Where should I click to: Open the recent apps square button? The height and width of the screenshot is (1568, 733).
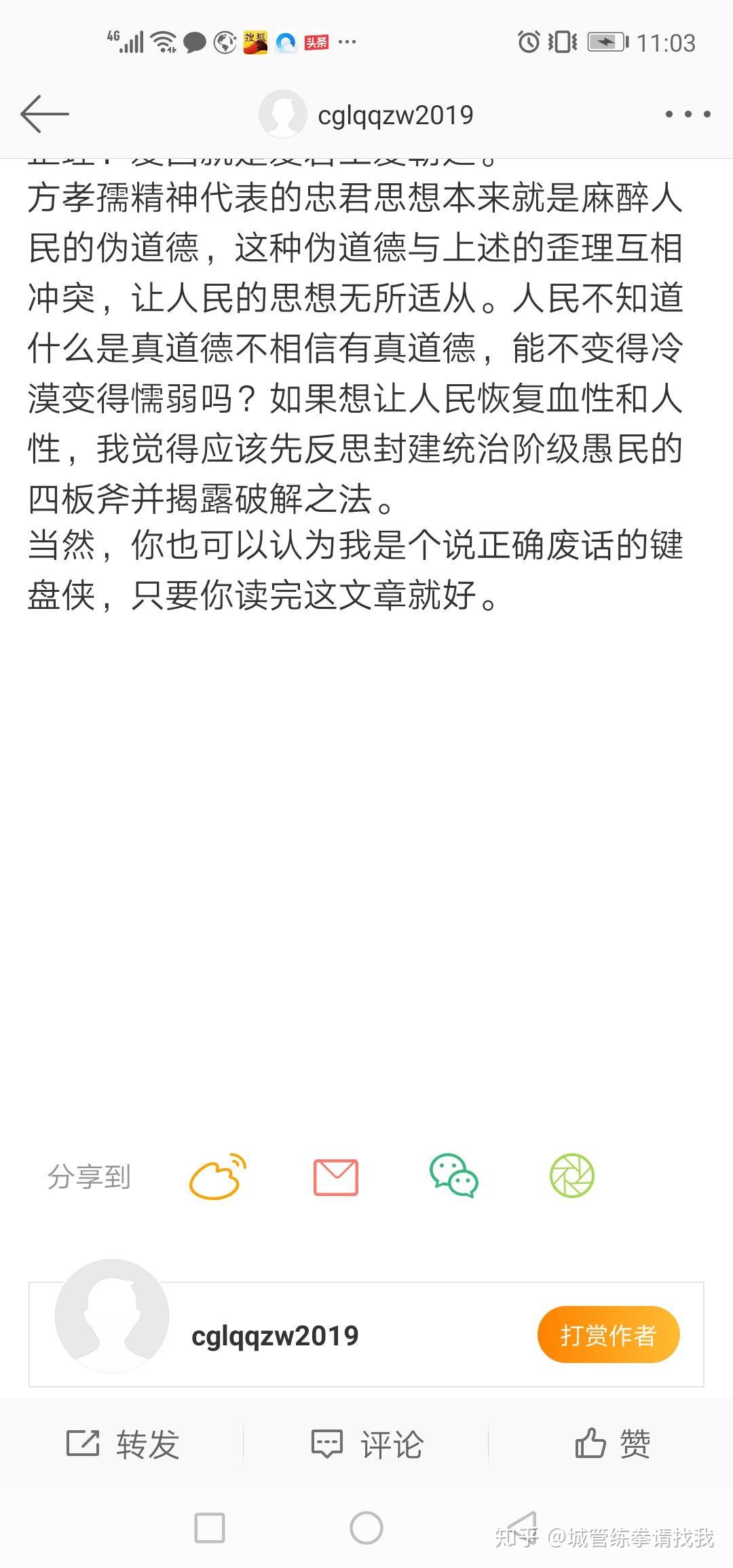[210, 1528]
